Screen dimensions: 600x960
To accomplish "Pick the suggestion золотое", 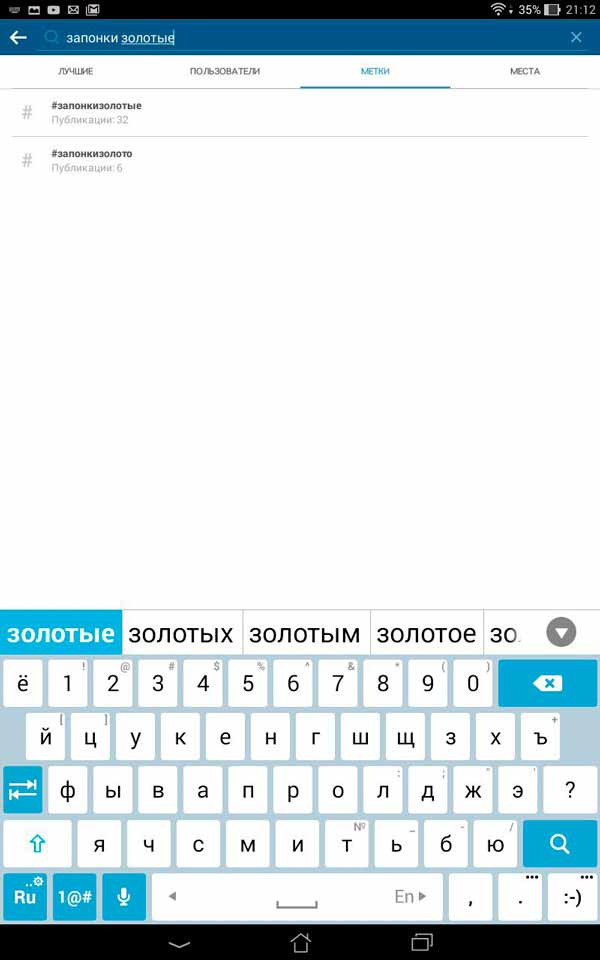I will [x=426, y=634].
